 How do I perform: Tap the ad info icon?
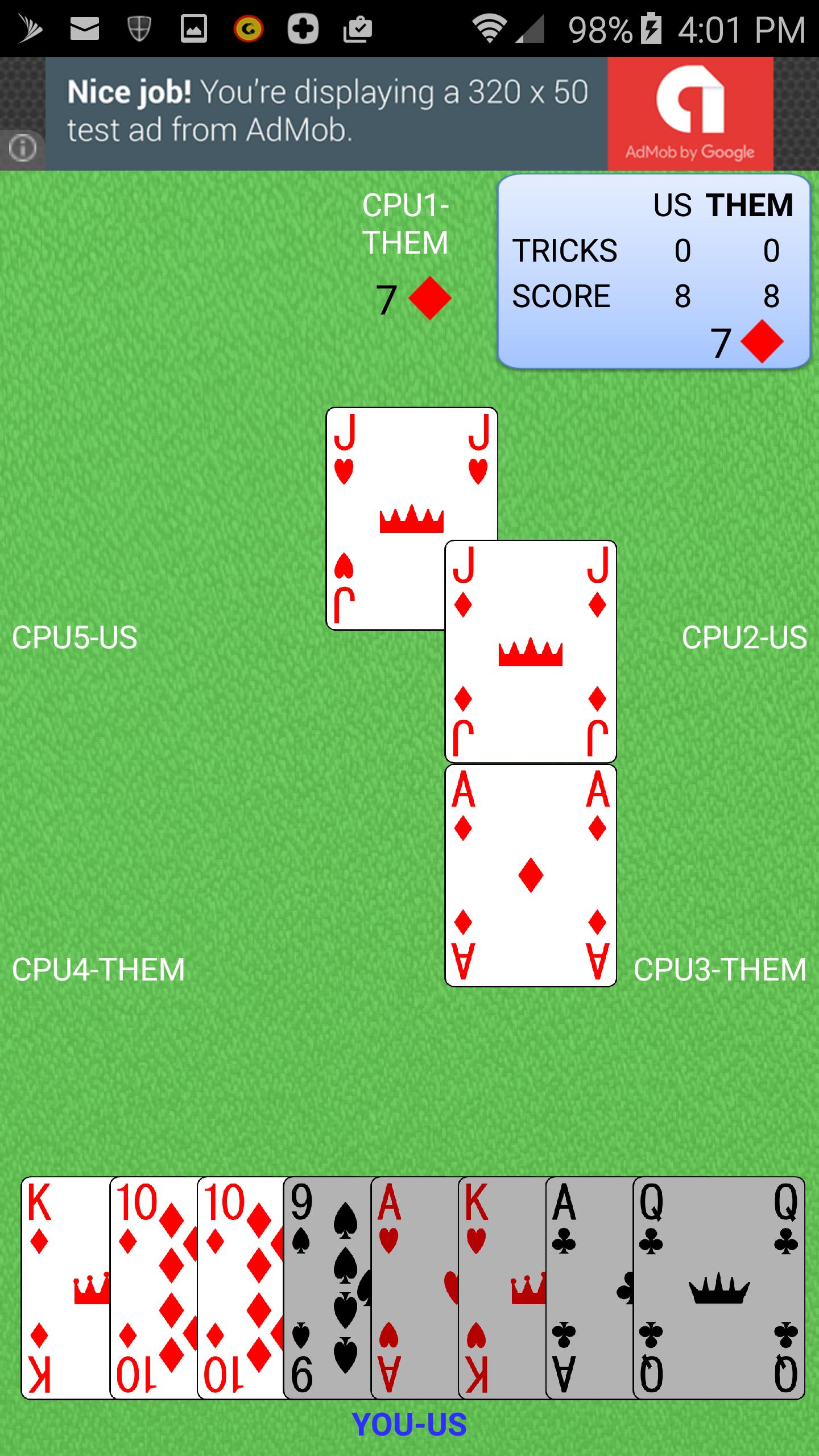[x=22, y=149]
